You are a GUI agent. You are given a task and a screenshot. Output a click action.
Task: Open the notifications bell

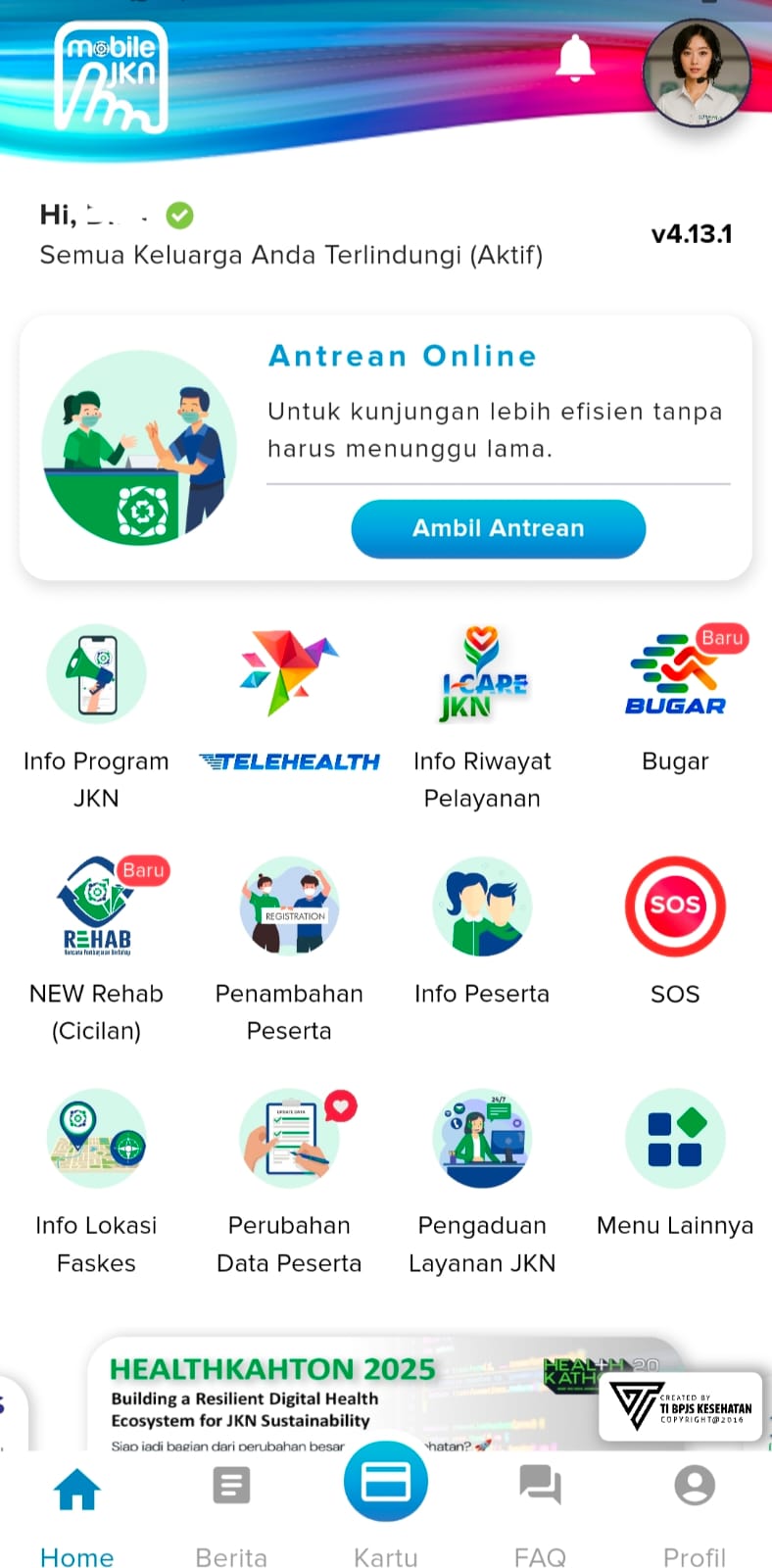point(575,60)
